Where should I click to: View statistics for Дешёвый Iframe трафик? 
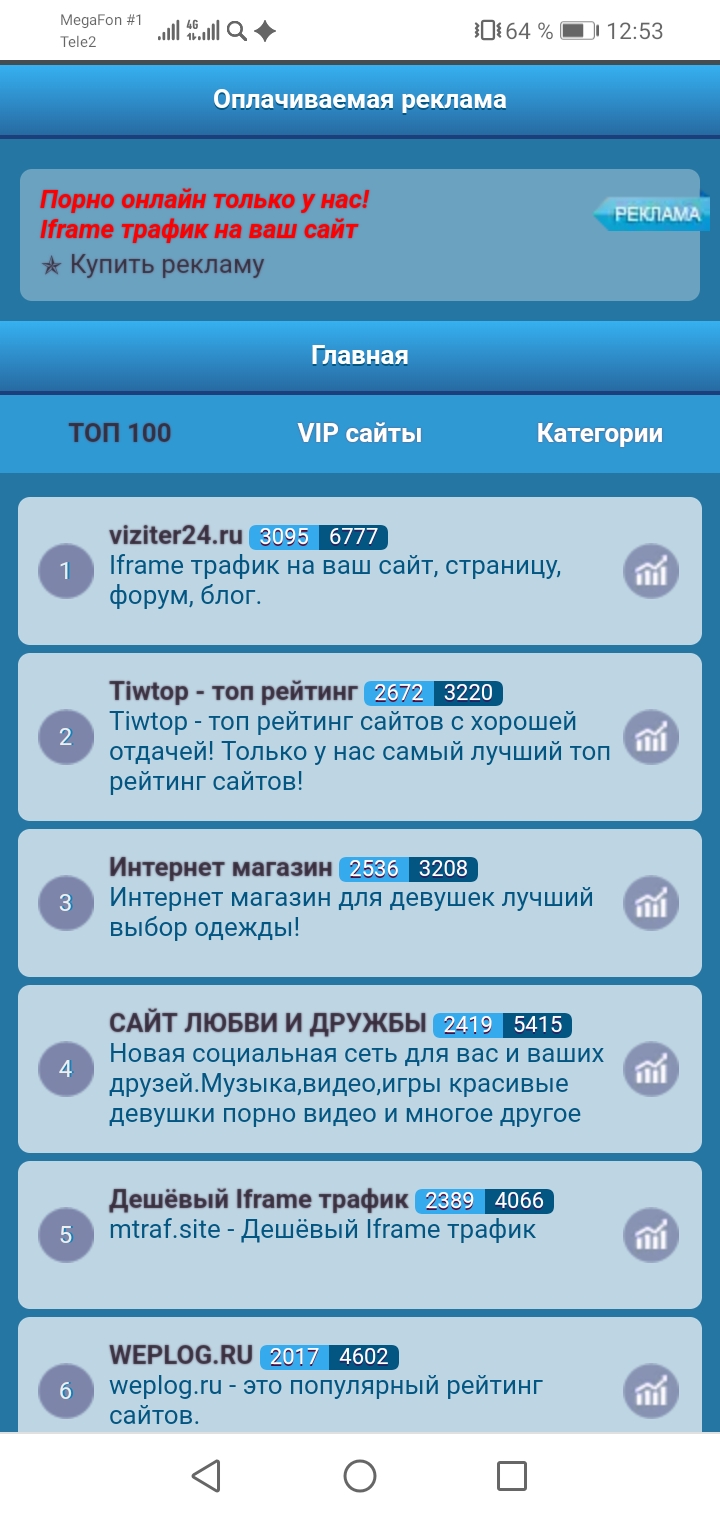[651, 1235]
